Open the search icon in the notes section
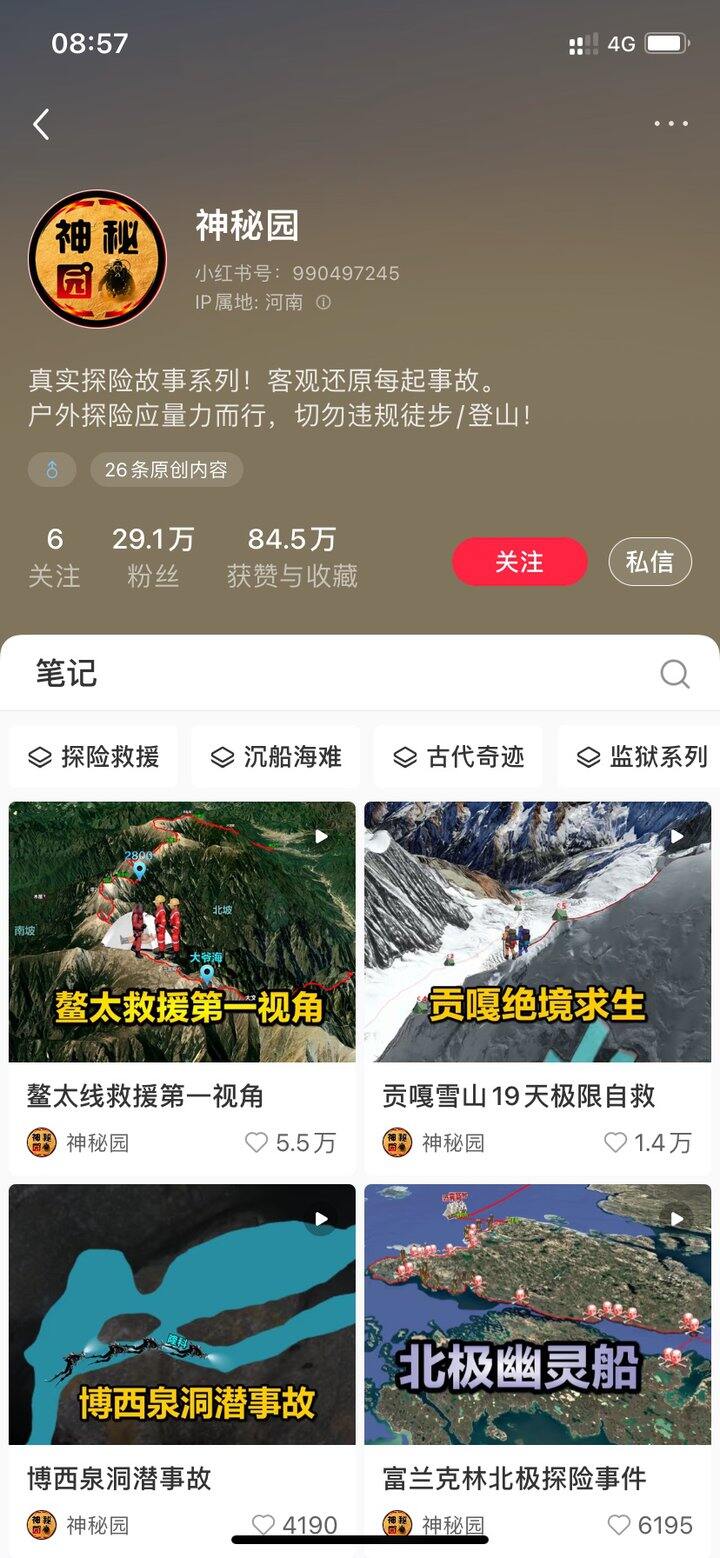Screen dimensions: 720x1558 pyautogui.click(x=675, y=673)
